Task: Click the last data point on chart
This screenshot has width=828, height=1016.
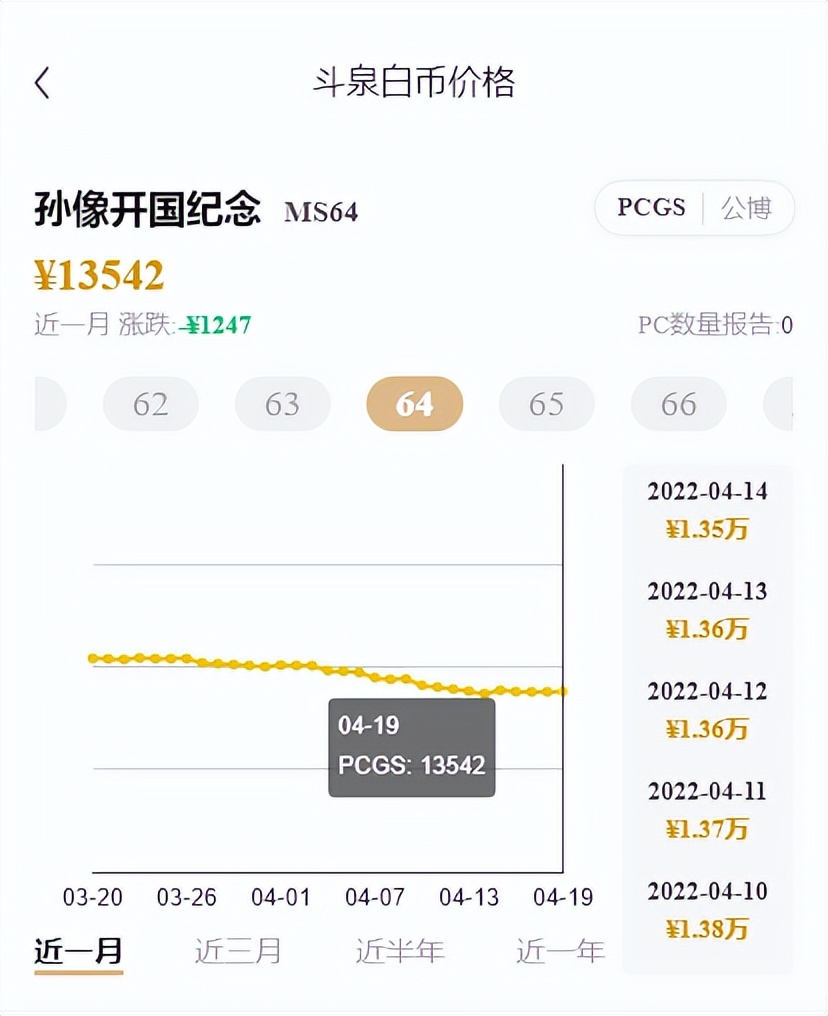Action: tap(562, 690)
